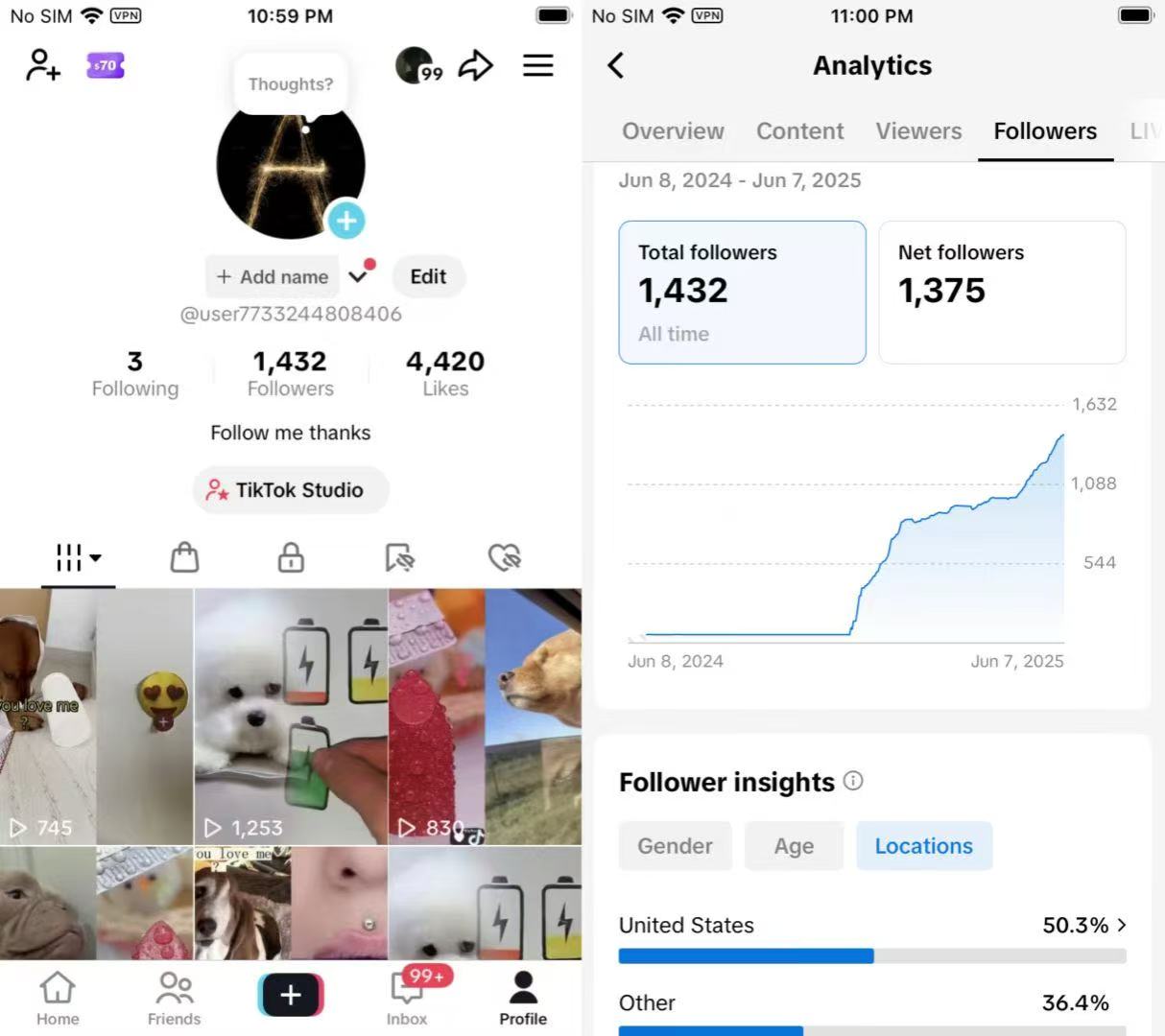
Task: Open the add friends icon
Action: pos(42,65)
